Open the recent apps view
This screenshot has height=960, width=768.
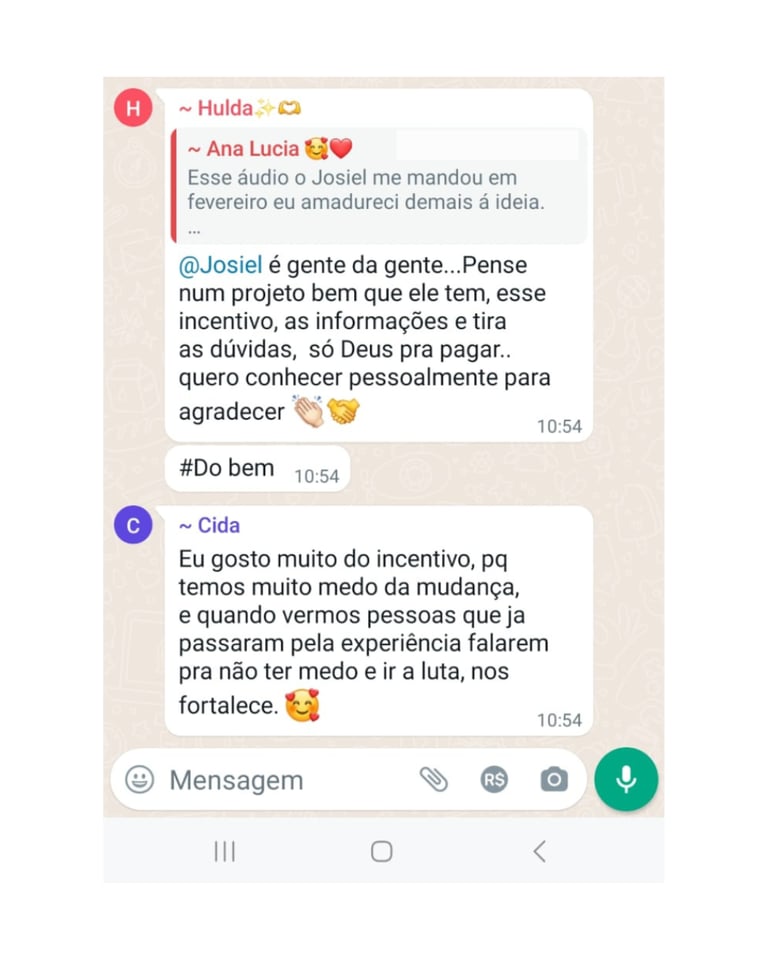[225, 851]
